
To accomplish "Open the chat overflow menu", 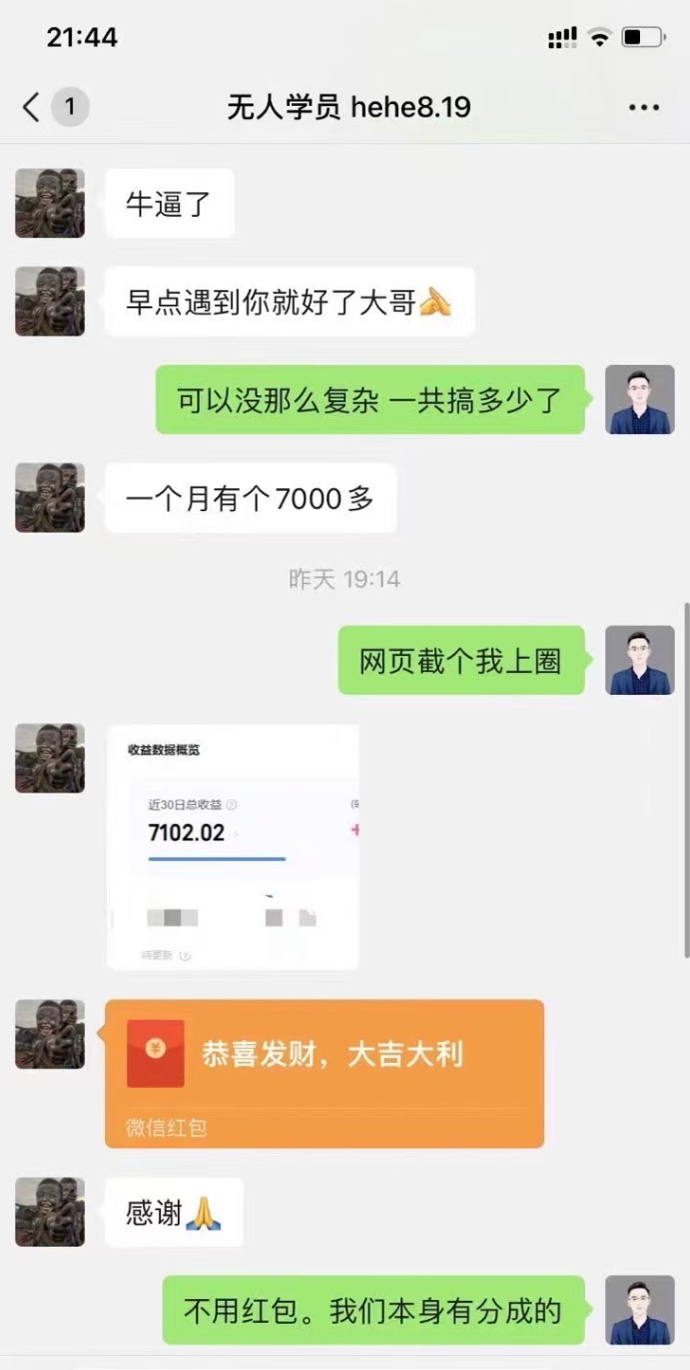I will pos(644,108).
